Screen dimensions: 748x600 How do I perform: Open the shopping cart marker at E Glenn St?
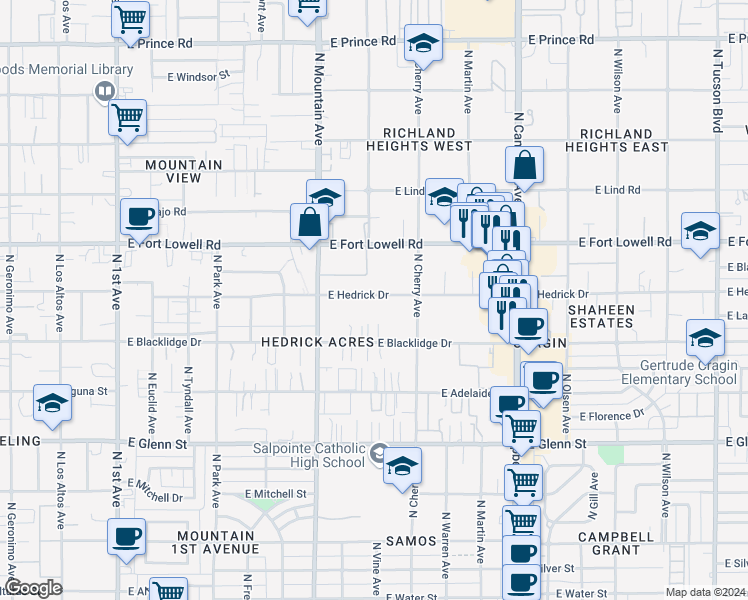522,430
